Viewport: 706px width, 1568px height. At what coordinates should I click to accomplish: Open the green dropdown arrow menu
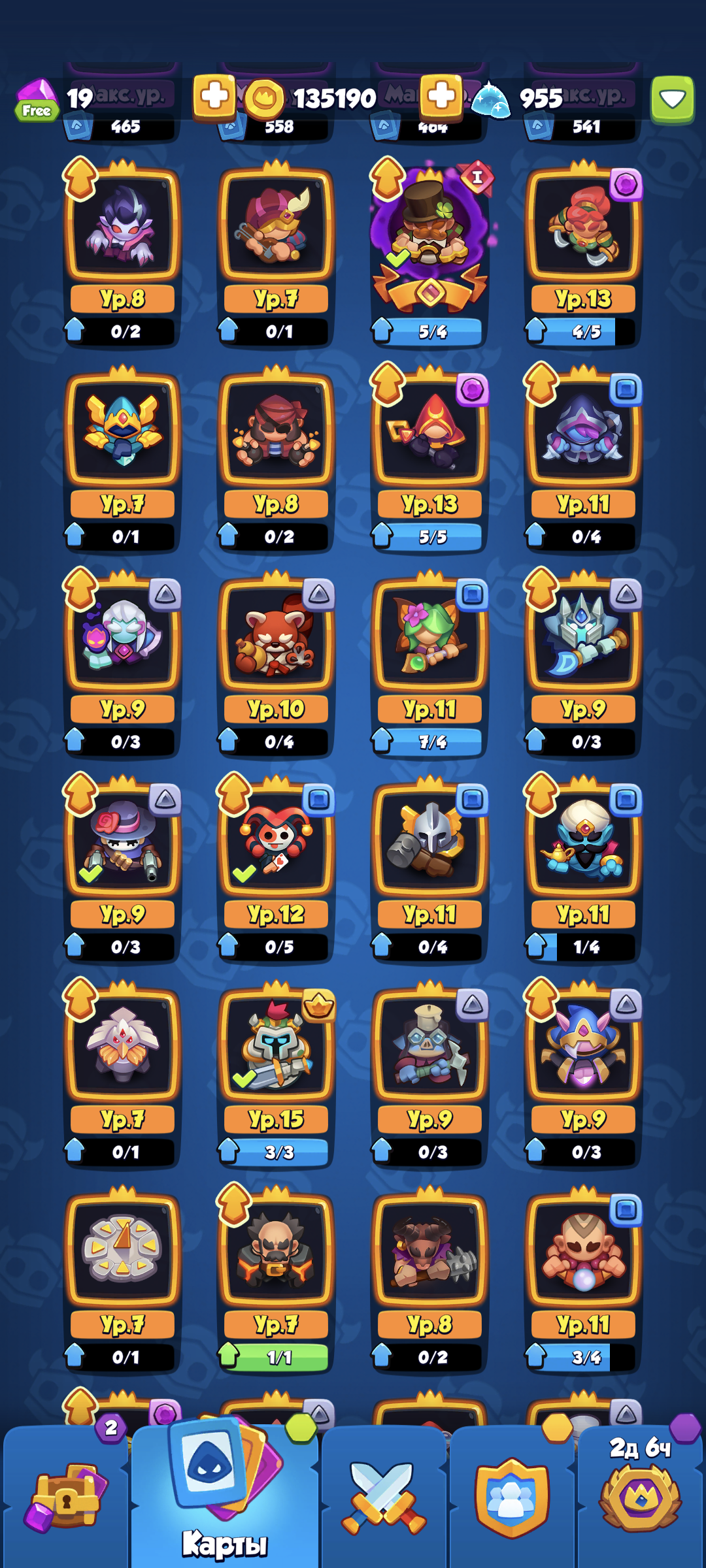(x=672, y=99)
